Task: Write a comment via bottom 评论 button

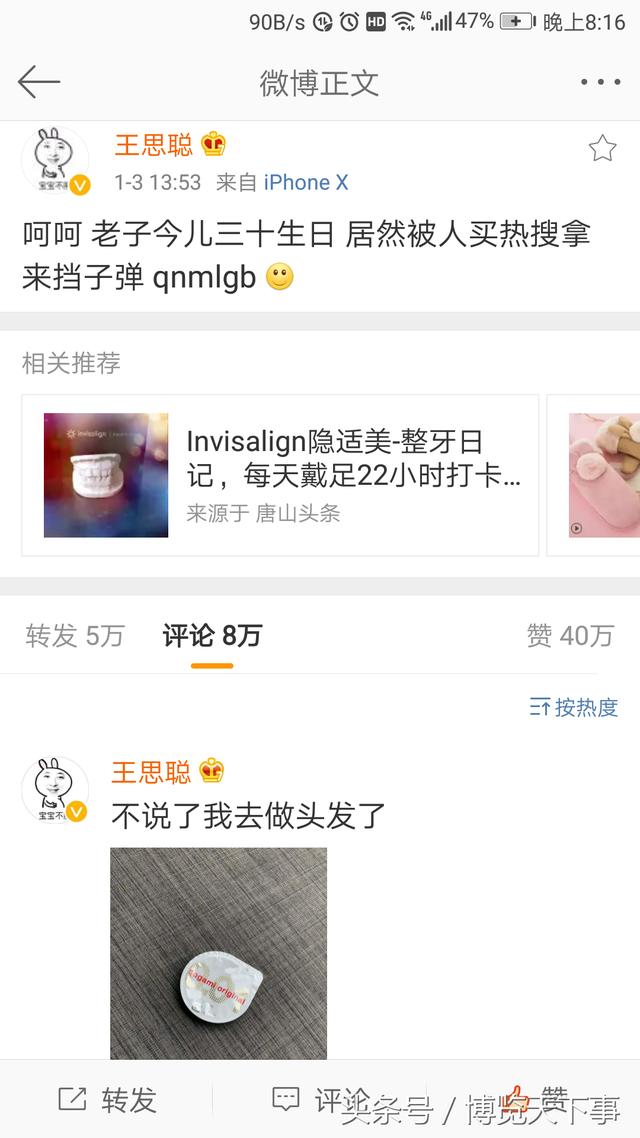Action: coord(320,1100)
